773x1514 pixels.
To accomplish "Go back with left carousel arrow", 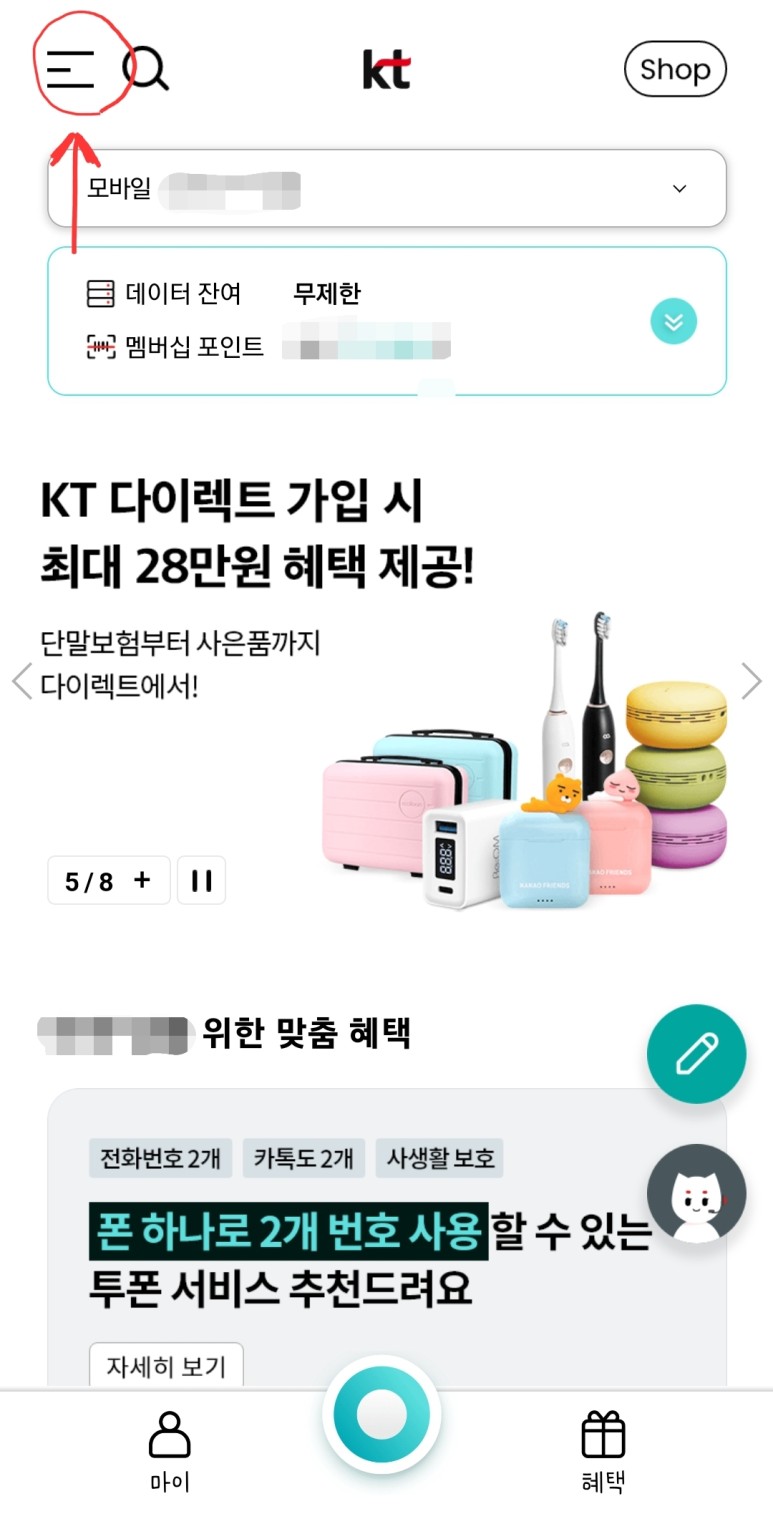I will point(21,681).
